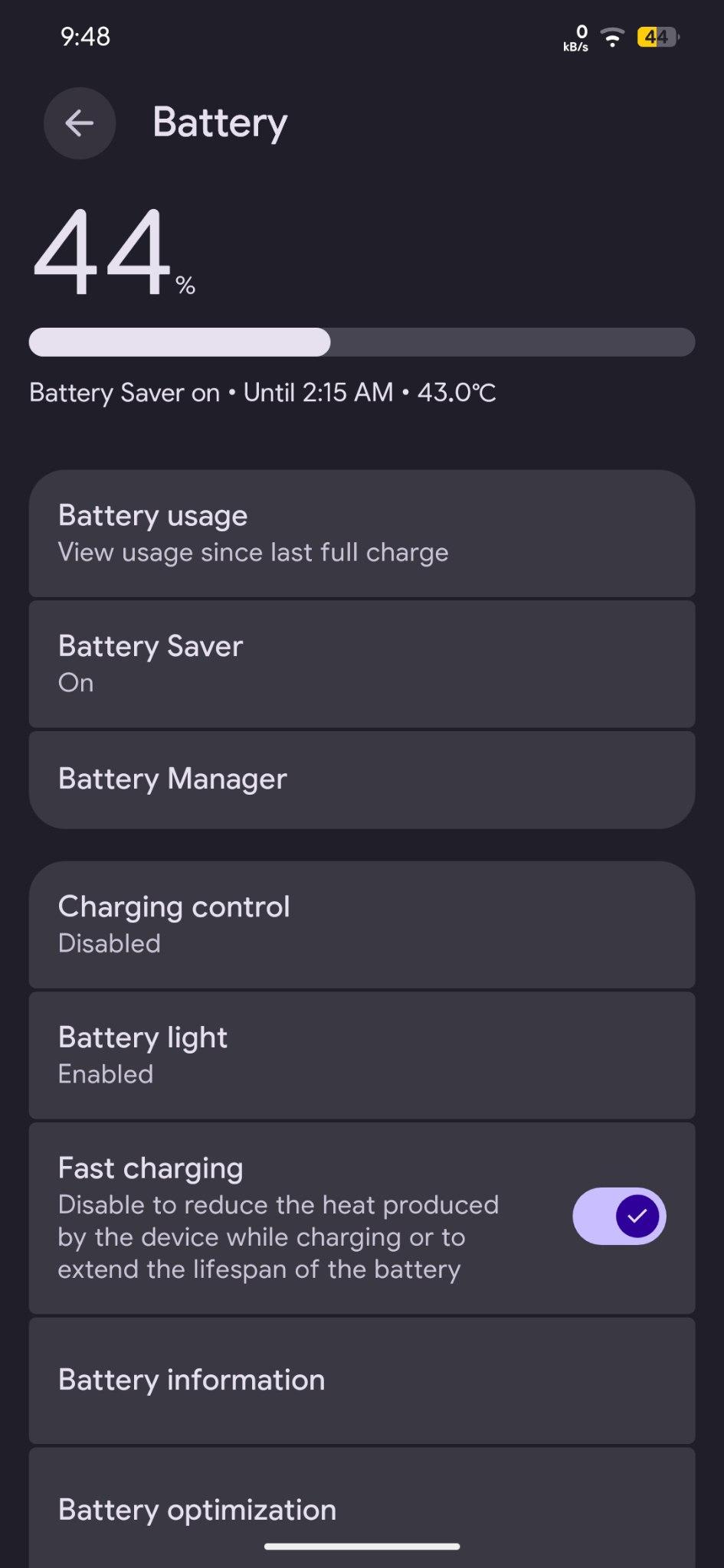
Task: Open Battery Saver settings
Action: click(362, 664)
